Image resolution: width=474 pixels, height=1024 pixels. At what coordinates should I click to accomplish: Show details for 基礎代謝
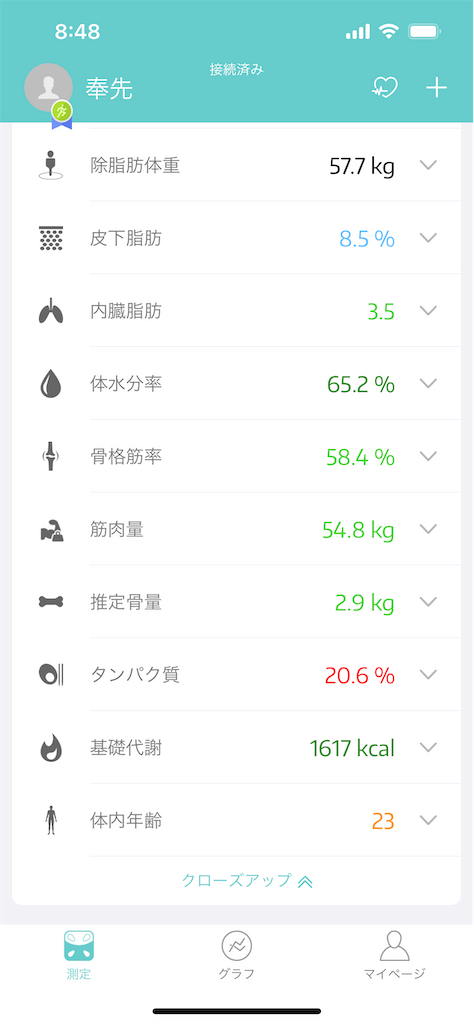pyautogui.click(x=236, y=748)
